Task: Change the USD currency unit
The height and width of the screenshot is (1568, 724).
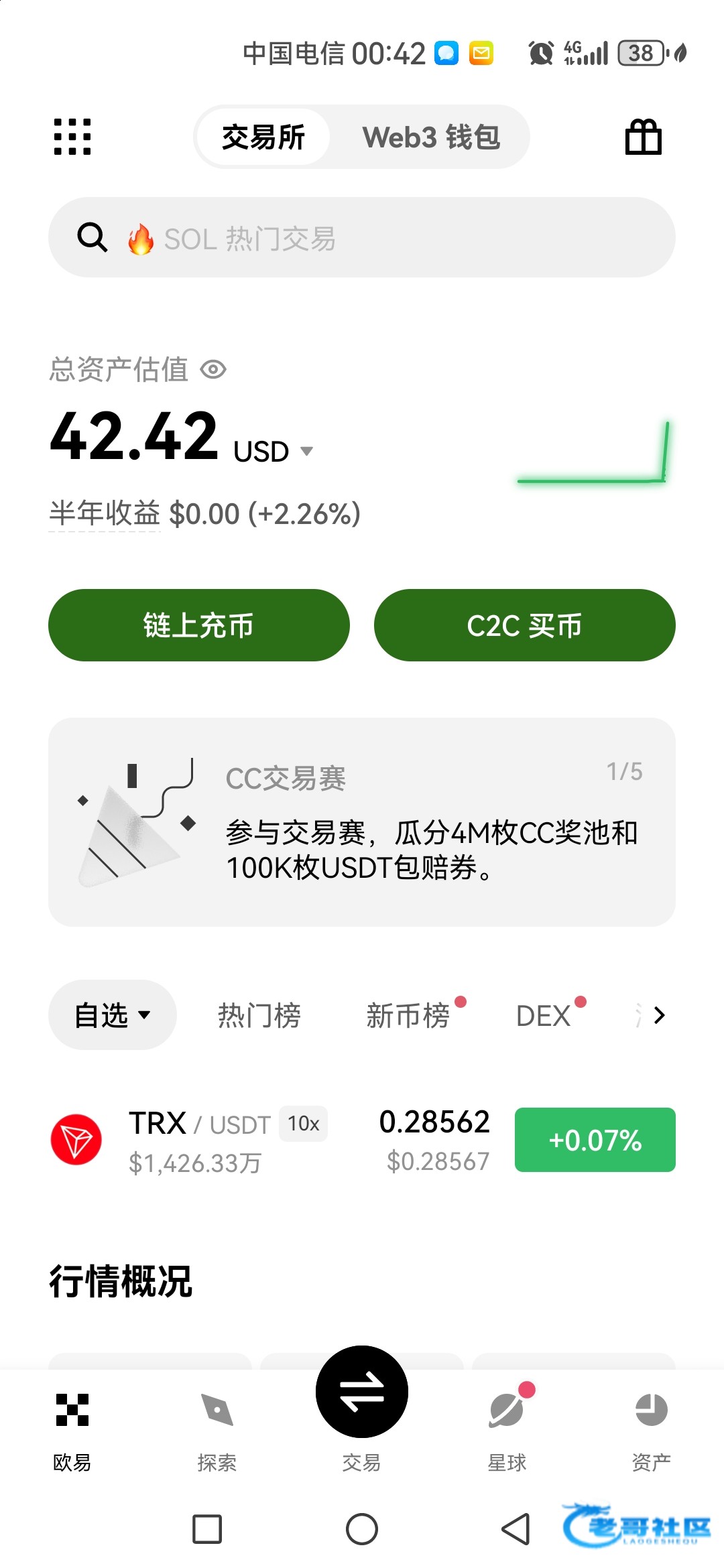Action: point(273,452)
